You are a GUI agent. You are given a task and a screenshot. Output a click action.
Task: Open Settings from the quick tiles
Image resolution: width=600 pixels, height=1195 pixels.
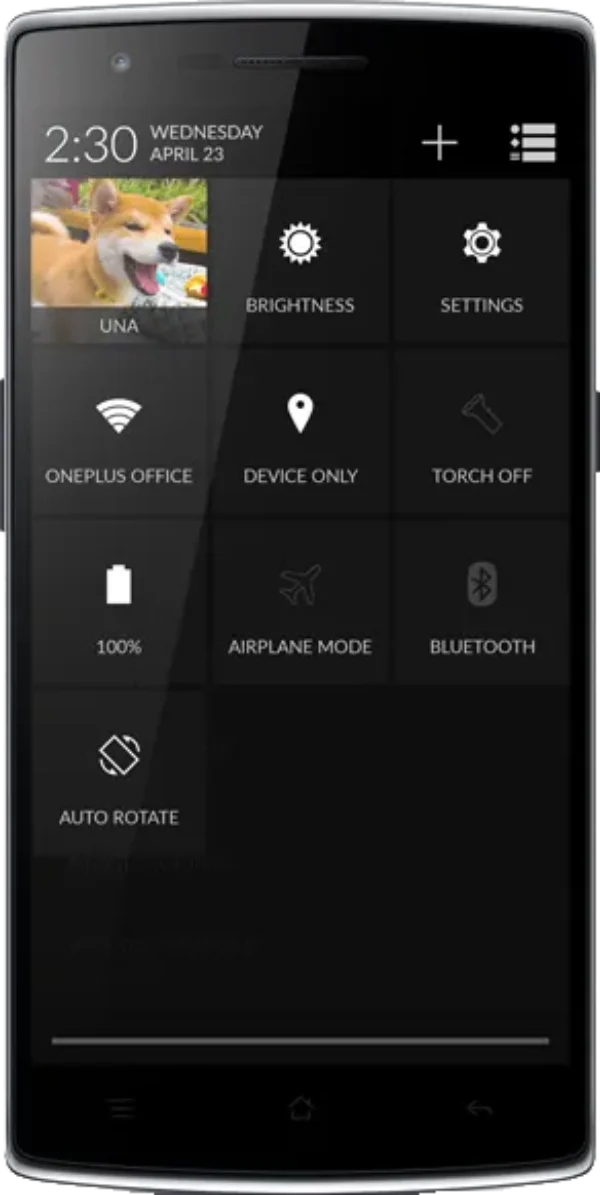coord(481,262)
